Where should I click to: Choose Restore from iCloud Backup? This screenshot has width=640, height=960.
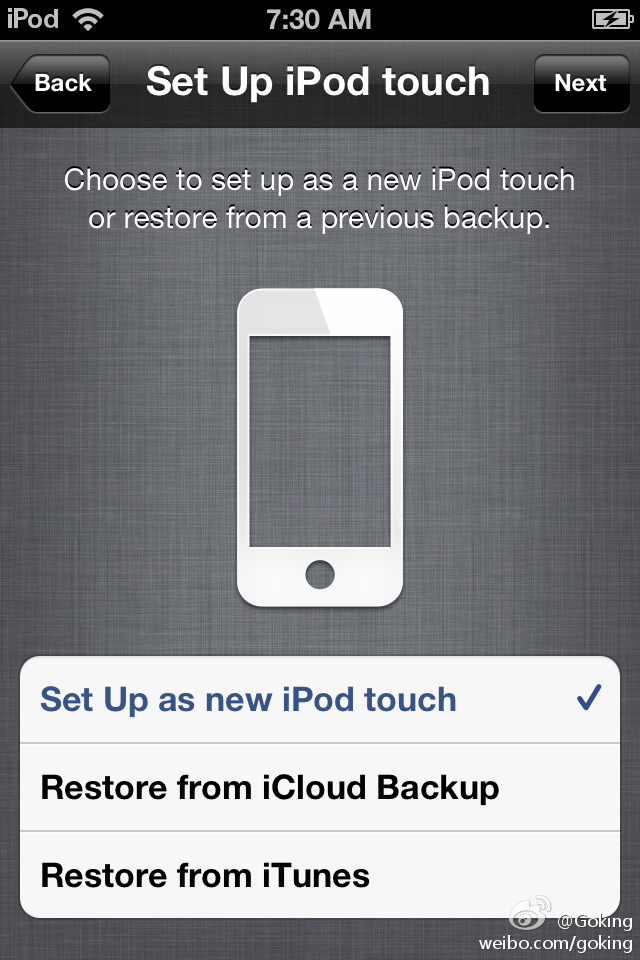tap(319, 788)
